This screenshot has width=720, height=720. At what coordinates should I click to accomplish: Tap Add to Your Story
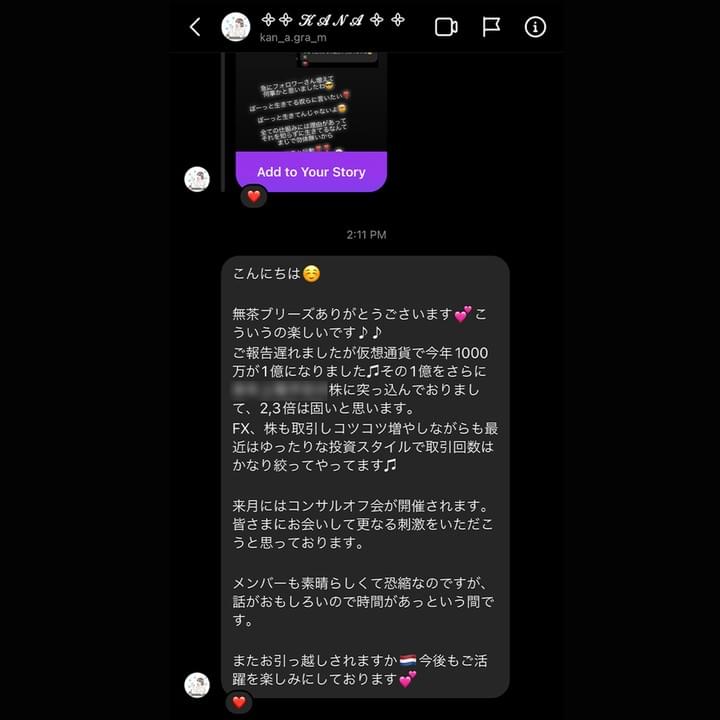click(x=311, y=172)
